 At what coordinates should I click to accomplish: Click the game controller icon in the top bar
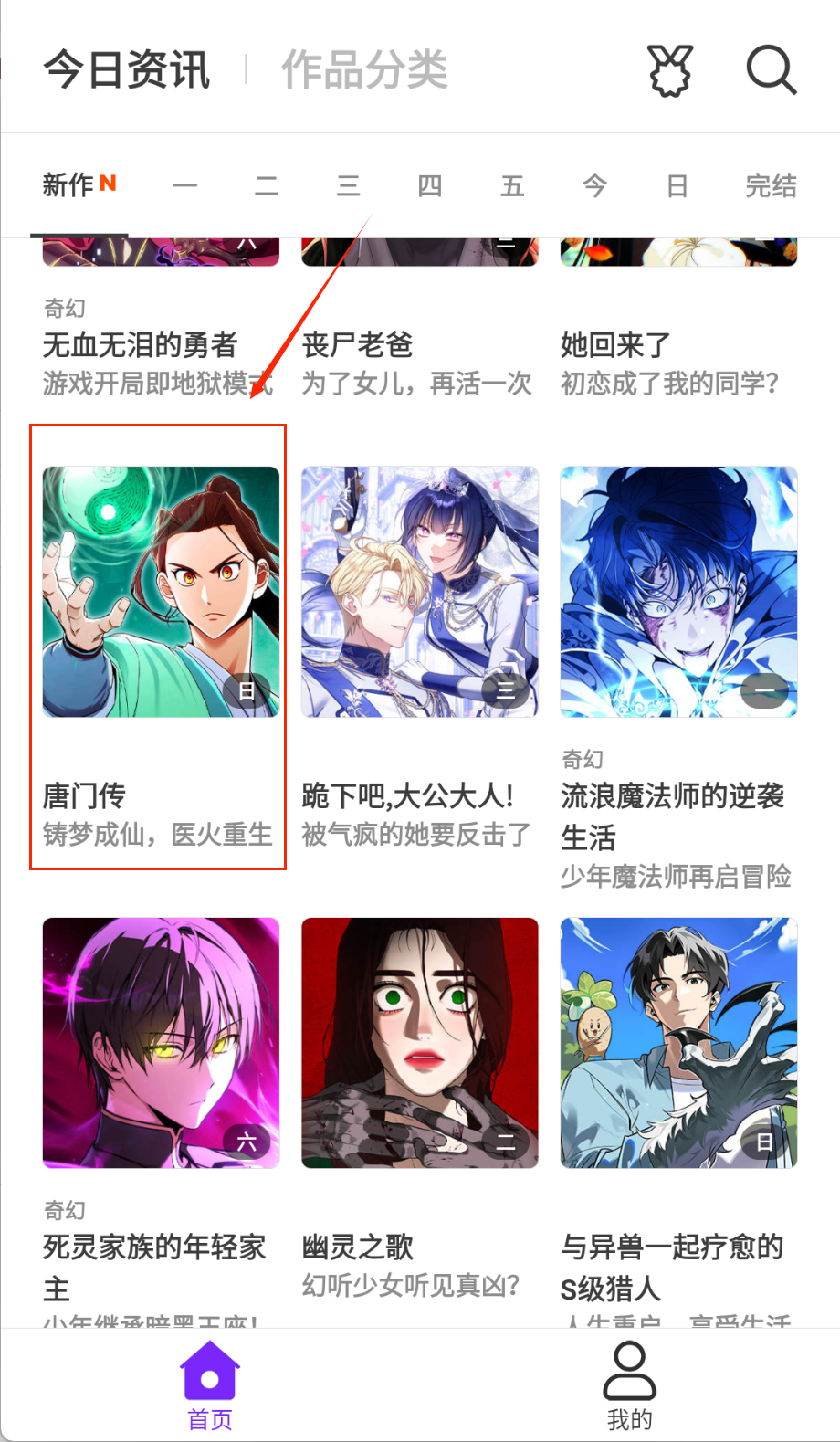point(669,71)
